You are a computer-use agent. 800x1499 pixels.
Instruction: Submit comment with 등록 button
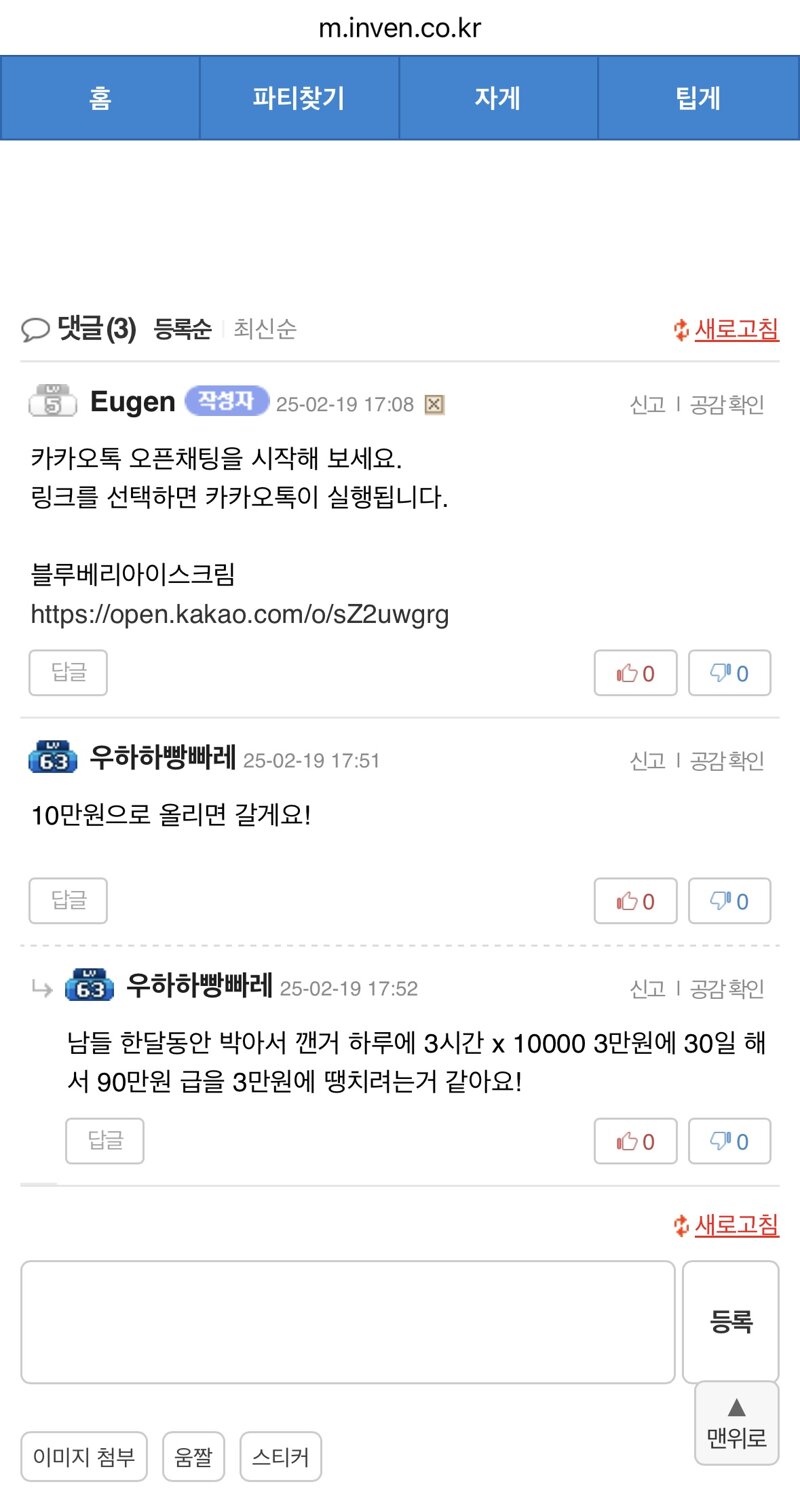[730, 1321]
